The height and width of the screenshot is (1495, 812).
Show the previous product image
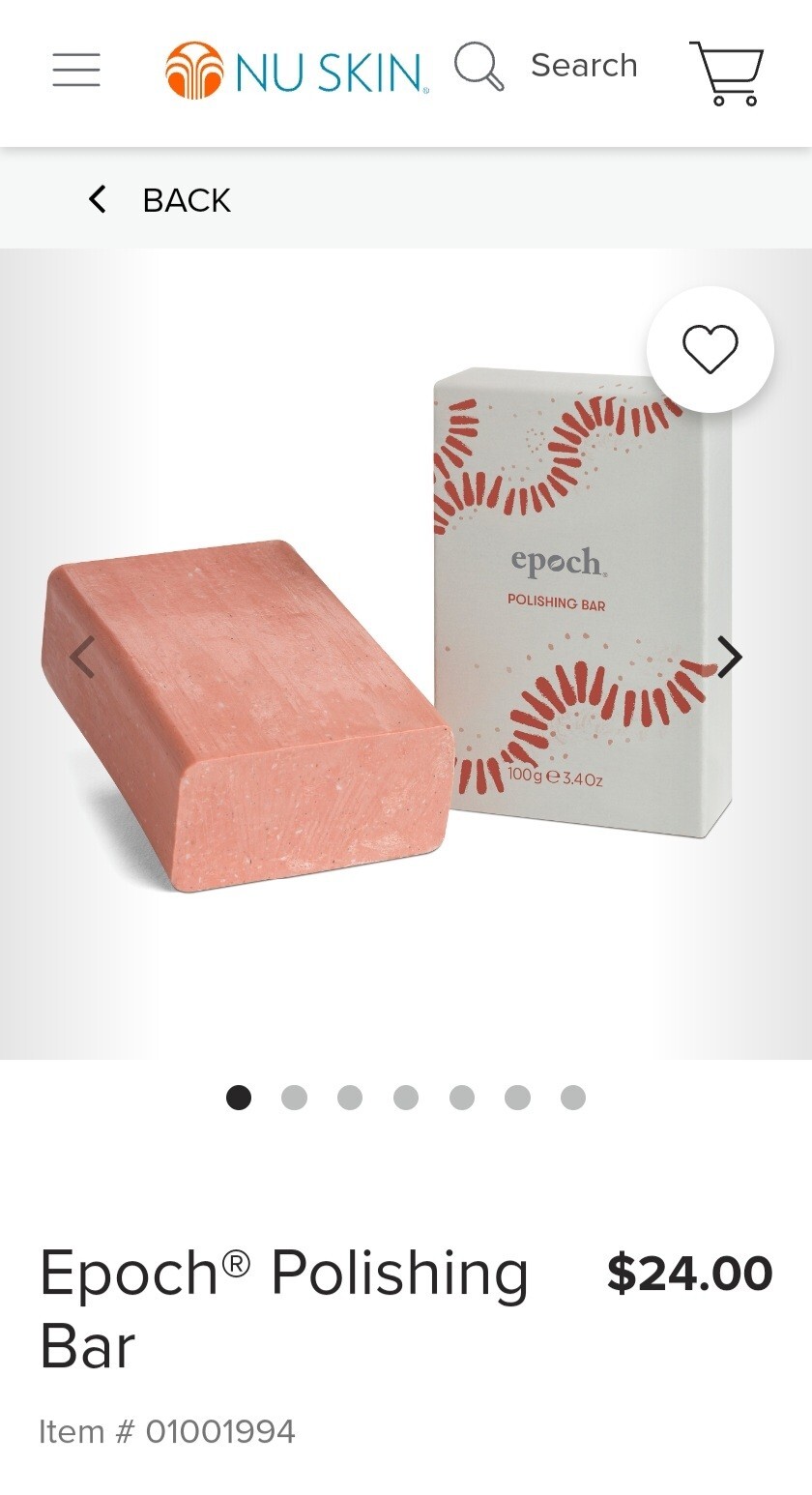click(82, 658)
